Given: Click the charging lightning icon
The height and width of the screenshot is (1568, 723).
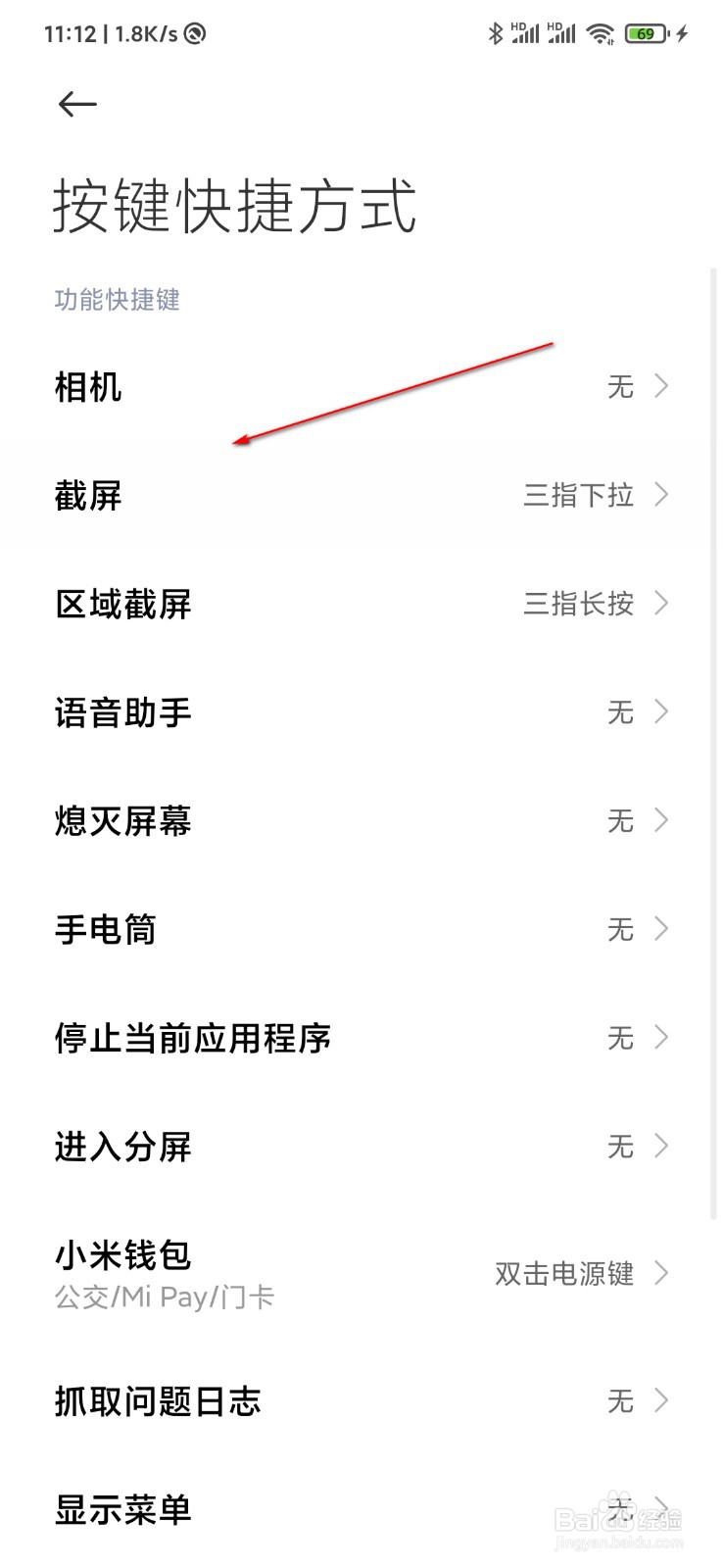Looking at the screenshot, I should tap(682, 32).
